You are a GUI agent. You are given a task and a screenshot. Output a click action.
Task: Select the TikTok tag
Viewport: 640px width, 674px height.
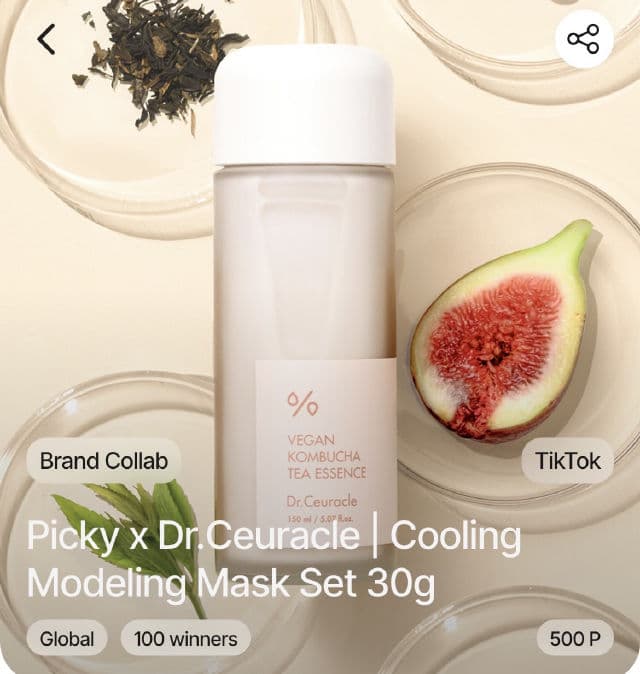click(568, 461)
